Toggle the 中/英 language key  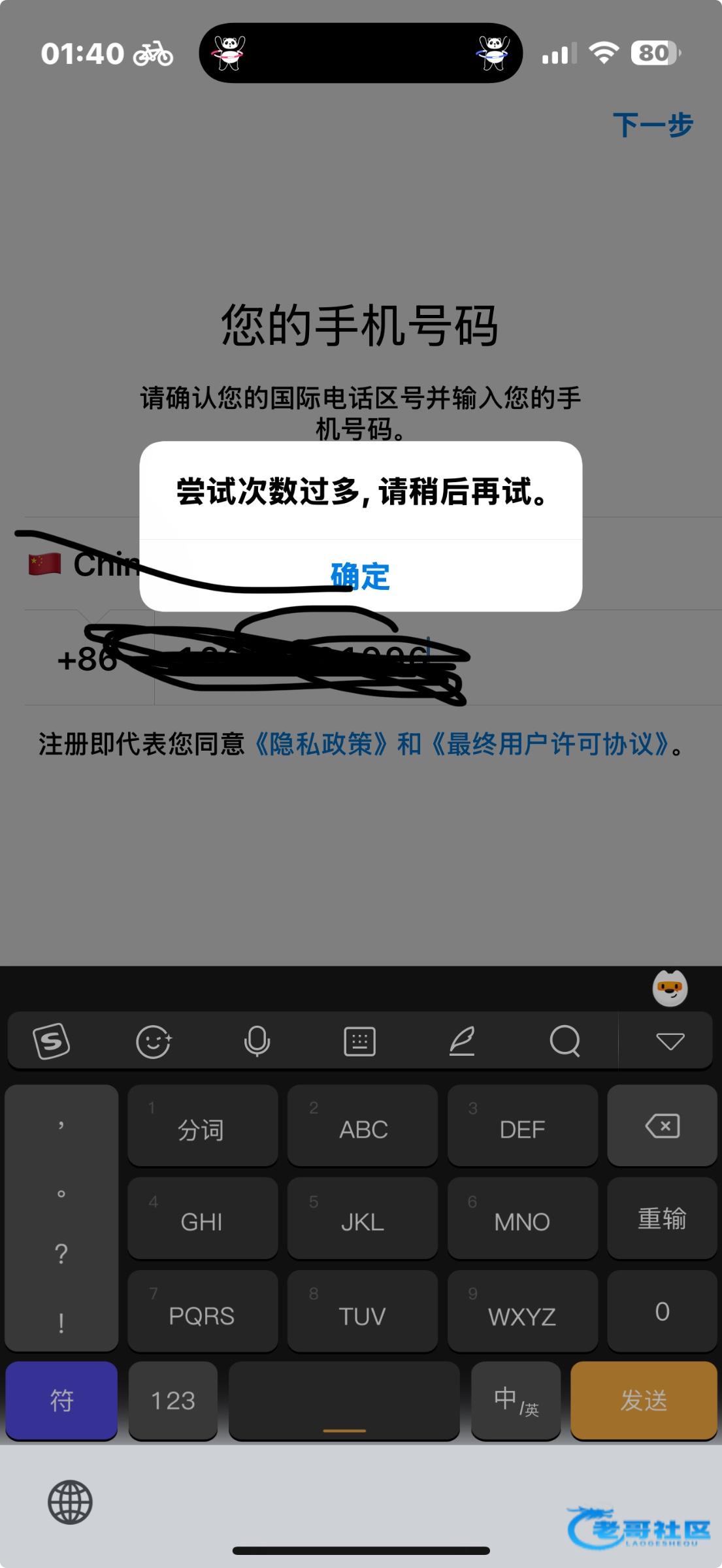click(x=516, y=1400)
